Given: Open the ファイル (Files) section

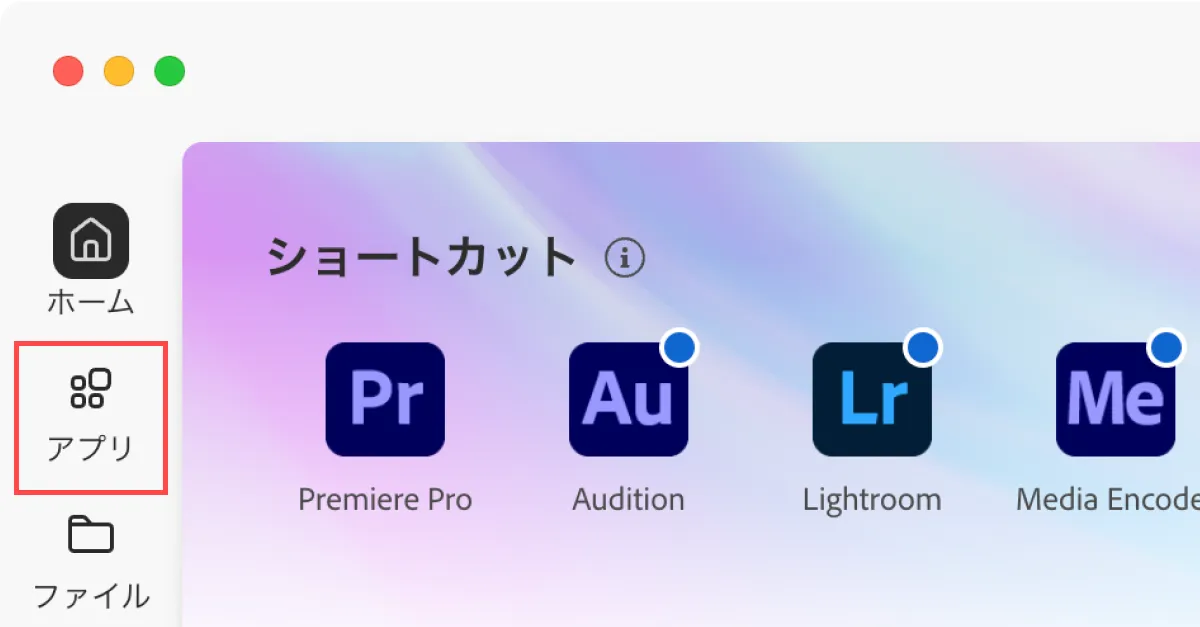Looking at the screenshot, I should click(x=91, y=560).
